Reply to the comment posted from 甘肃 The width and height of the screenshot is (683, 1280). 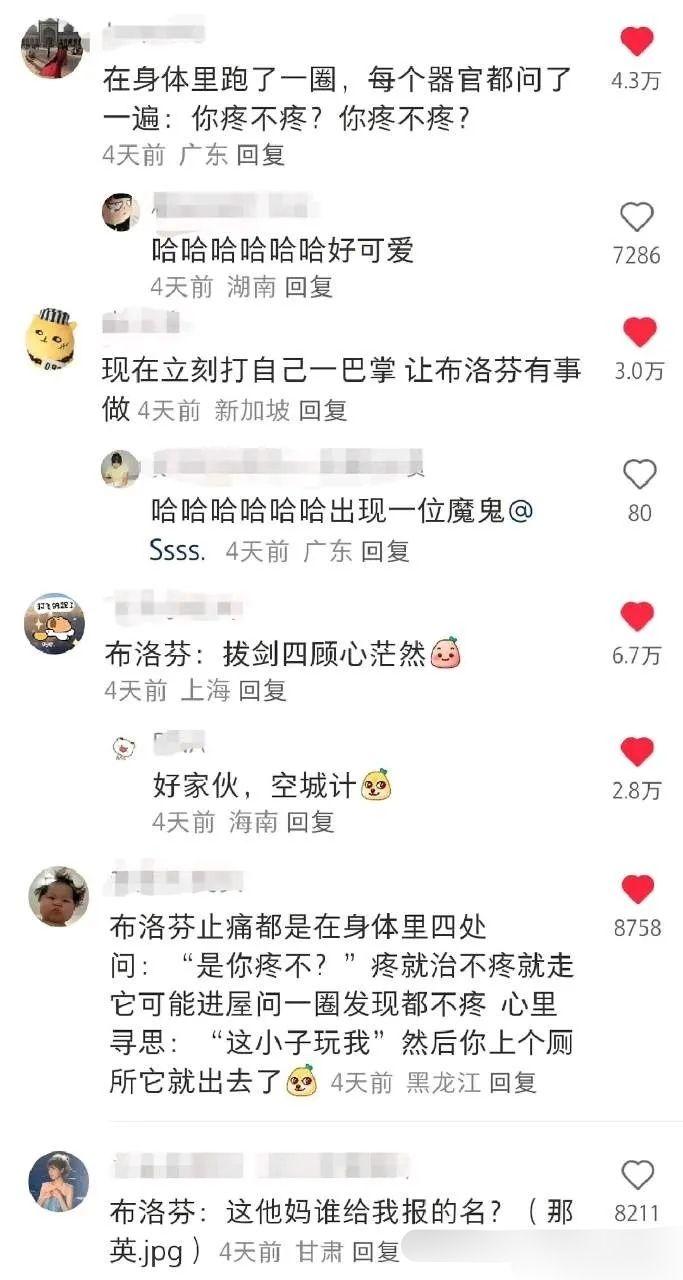click(x=376, y=1252)
